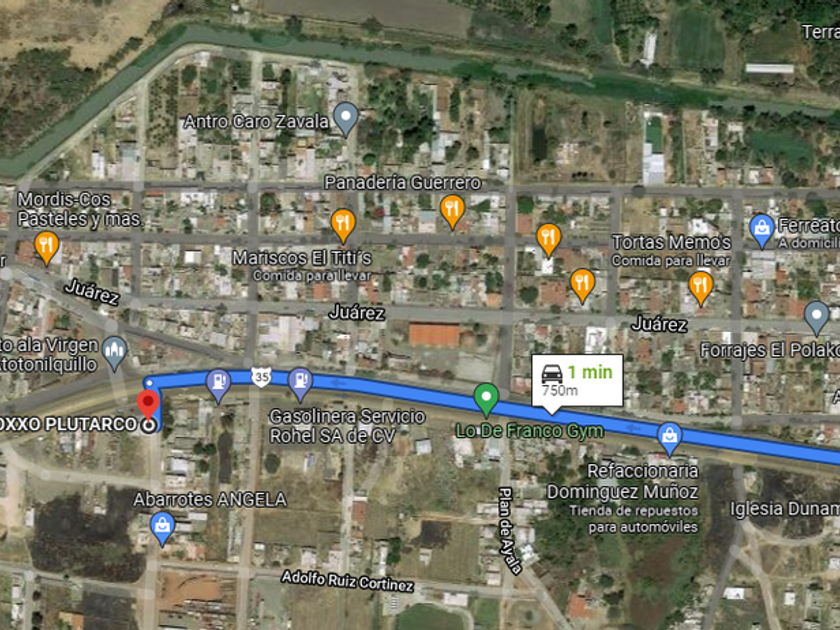Select the Lo De Franco Gym marker

[486, 398]
